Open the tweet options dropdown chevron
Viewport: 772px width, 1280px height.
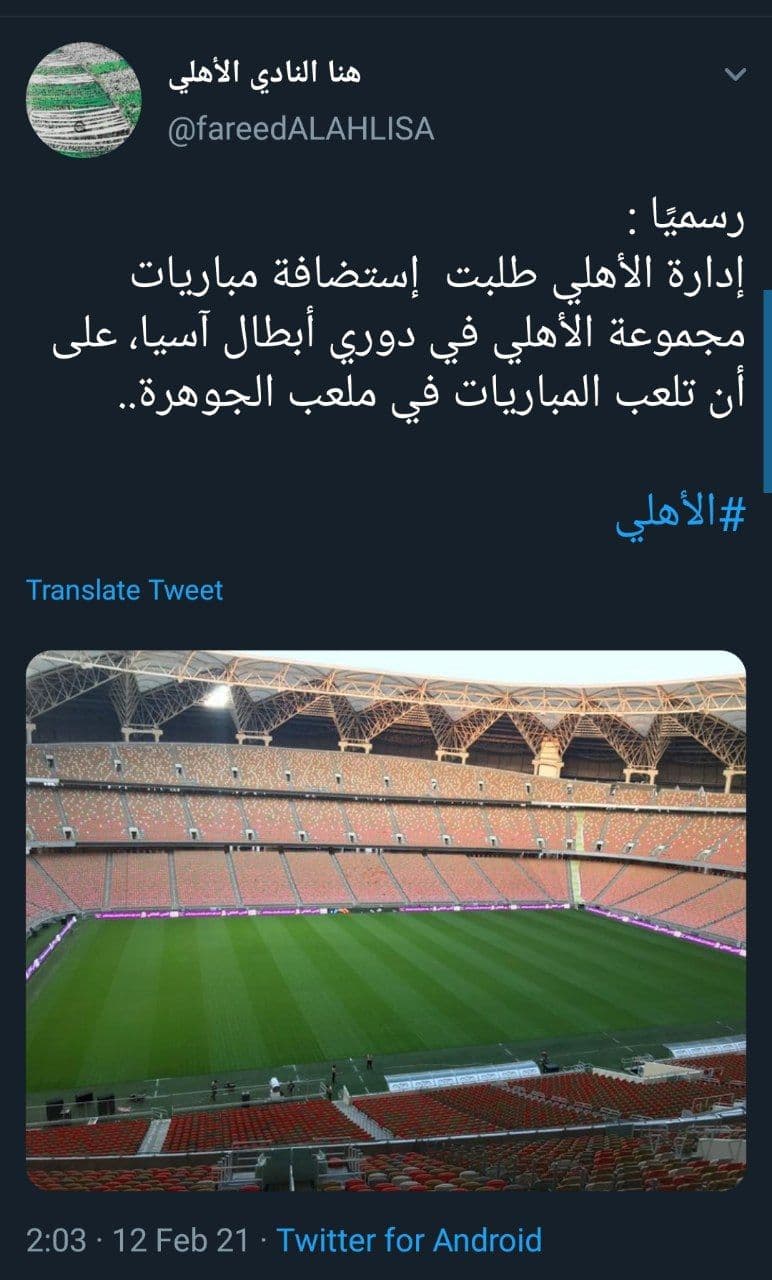point(735,76)
